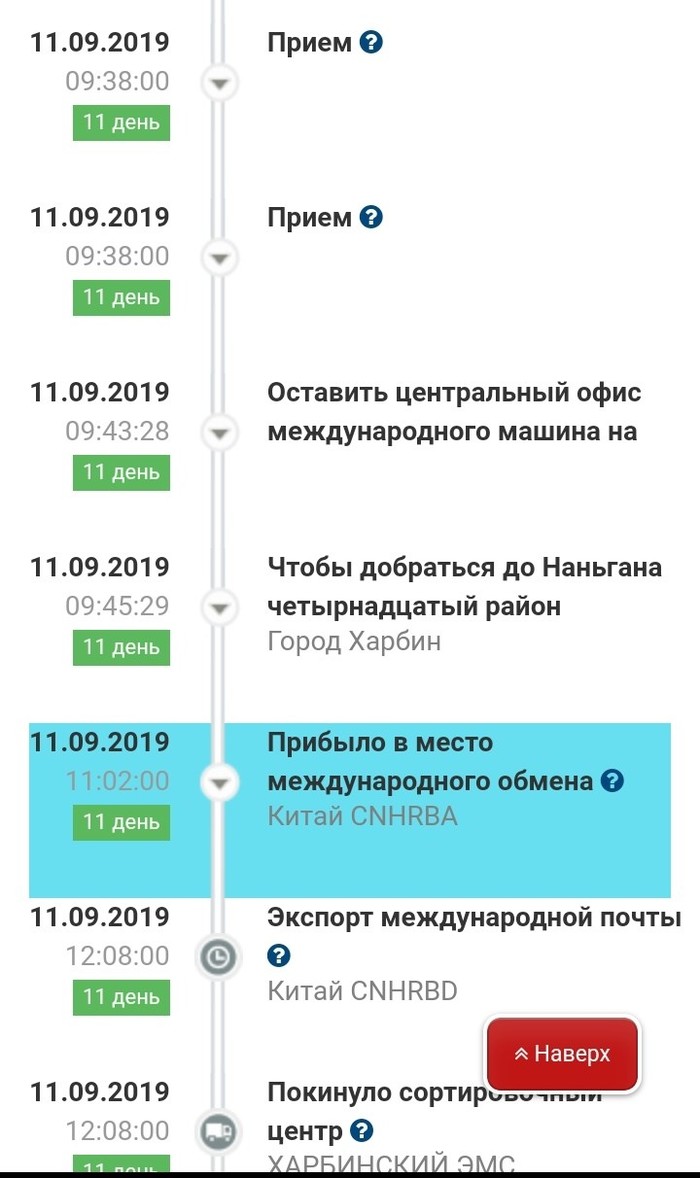This screenshot has width=700, height=1178.
Task: Expand the 09:45:29 Город Харбин entry
Action: pos(219,608)
